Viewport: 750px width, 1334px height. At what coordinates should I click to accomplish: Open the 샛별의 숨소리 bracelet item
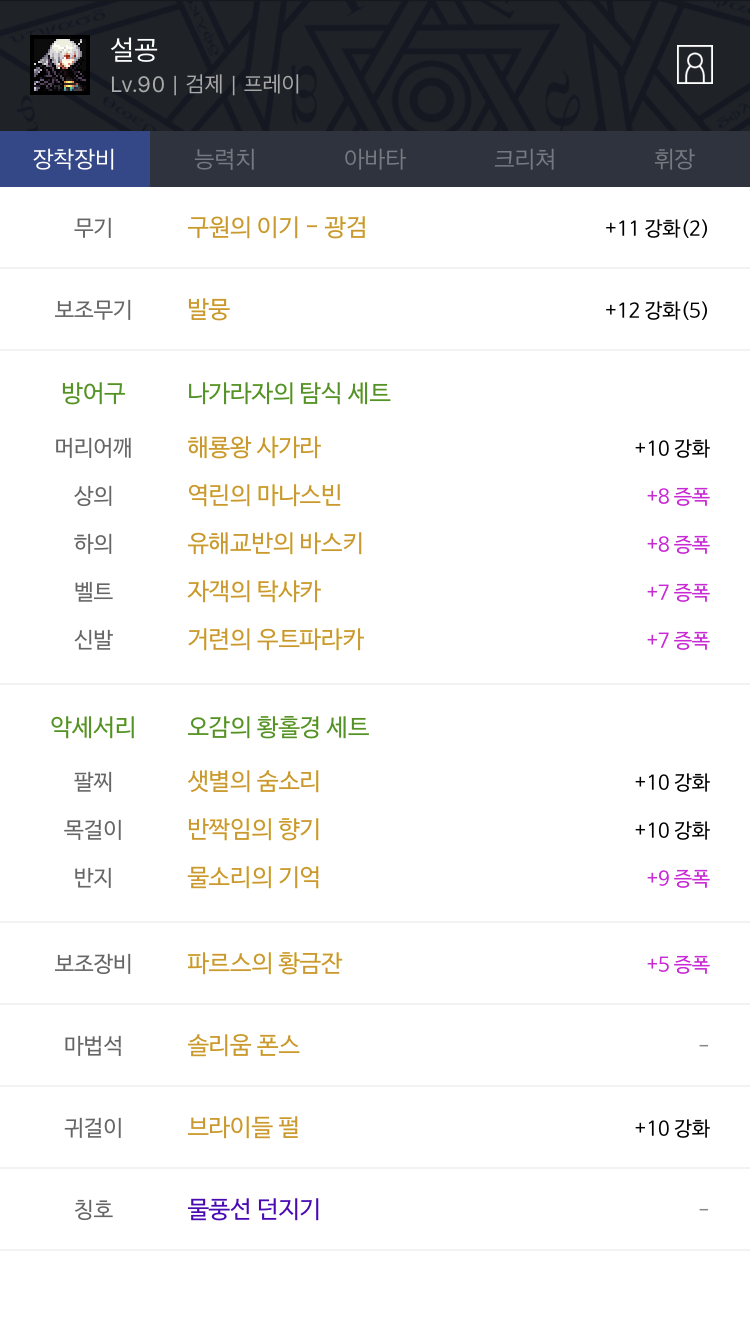[254, 781]
